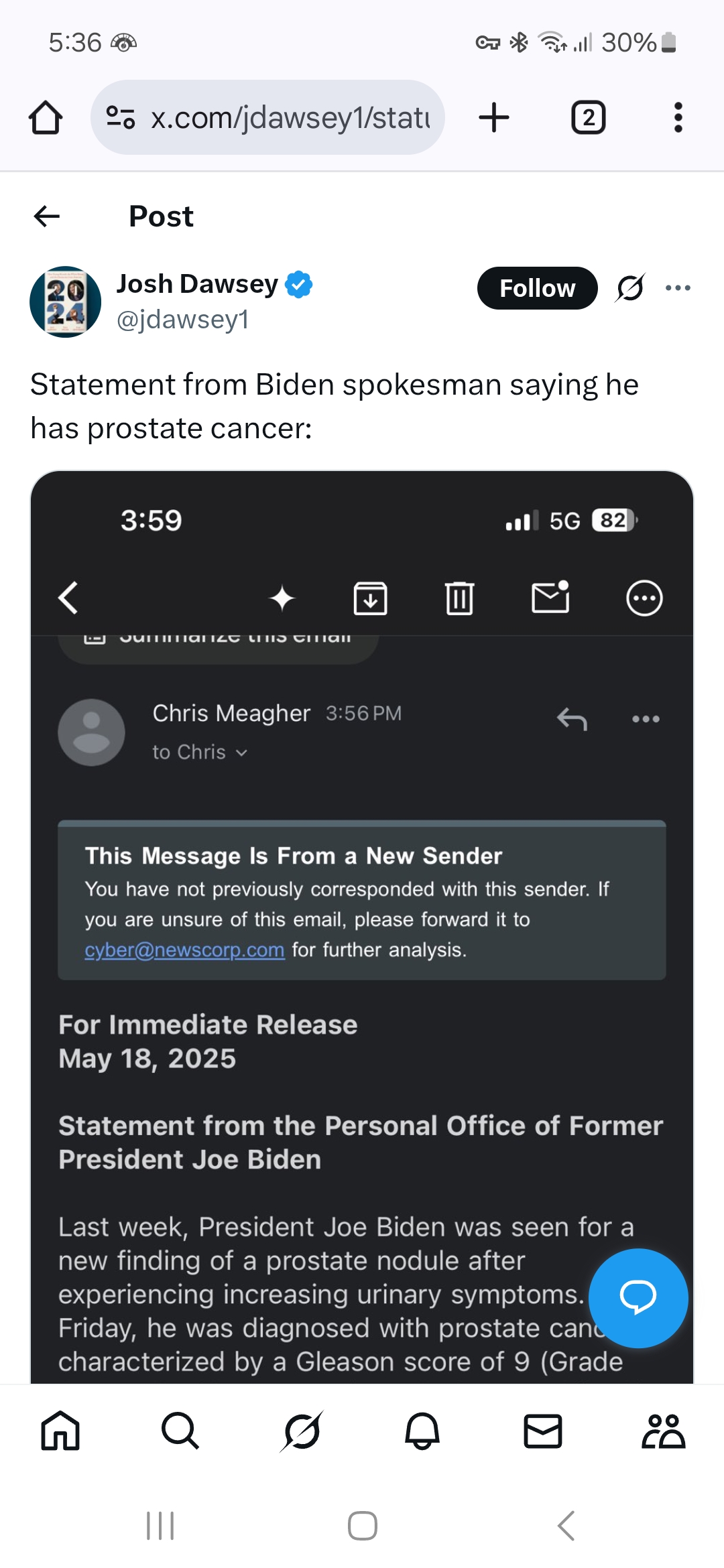This screenshot has width=724, height=1568.
Task: Open the Grok tab in bottom navigation
Action: pos(302,1431)
